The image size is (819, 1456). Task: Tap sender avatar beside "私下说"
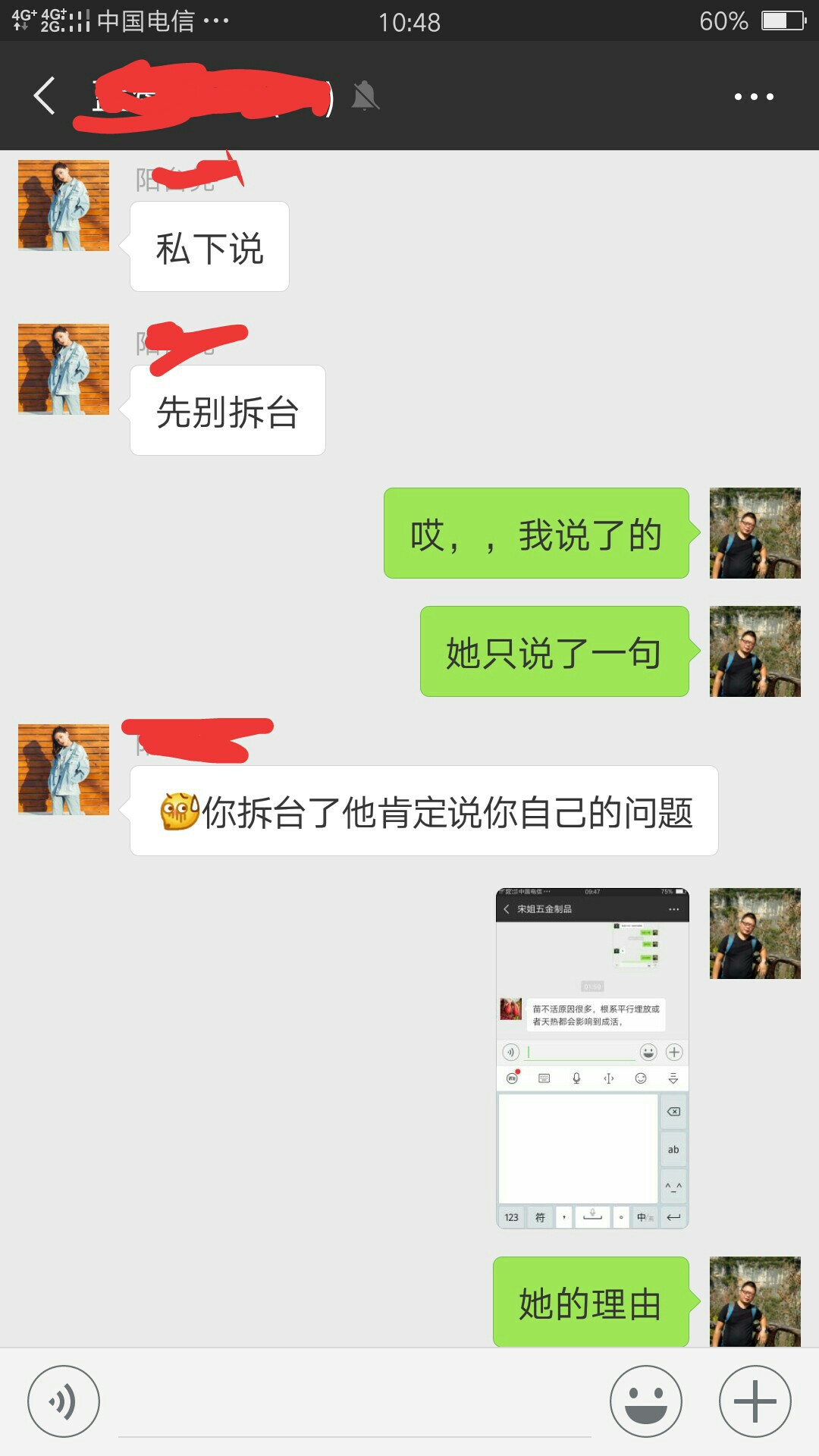tap(64, 206)
